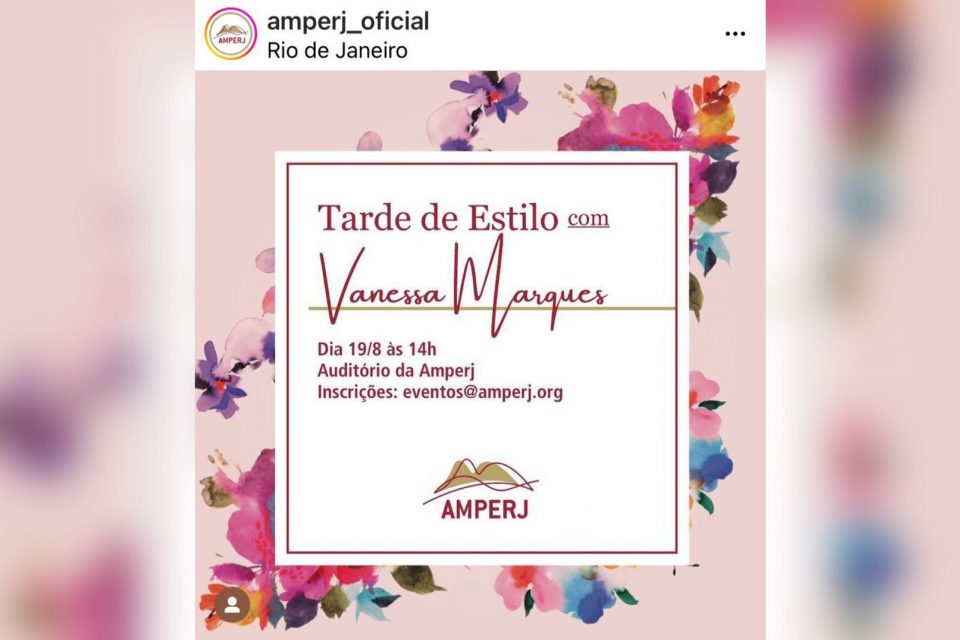Screen dimensions: 960x640
Task: Open the post's overflow menu
Action: coord(735,34)
